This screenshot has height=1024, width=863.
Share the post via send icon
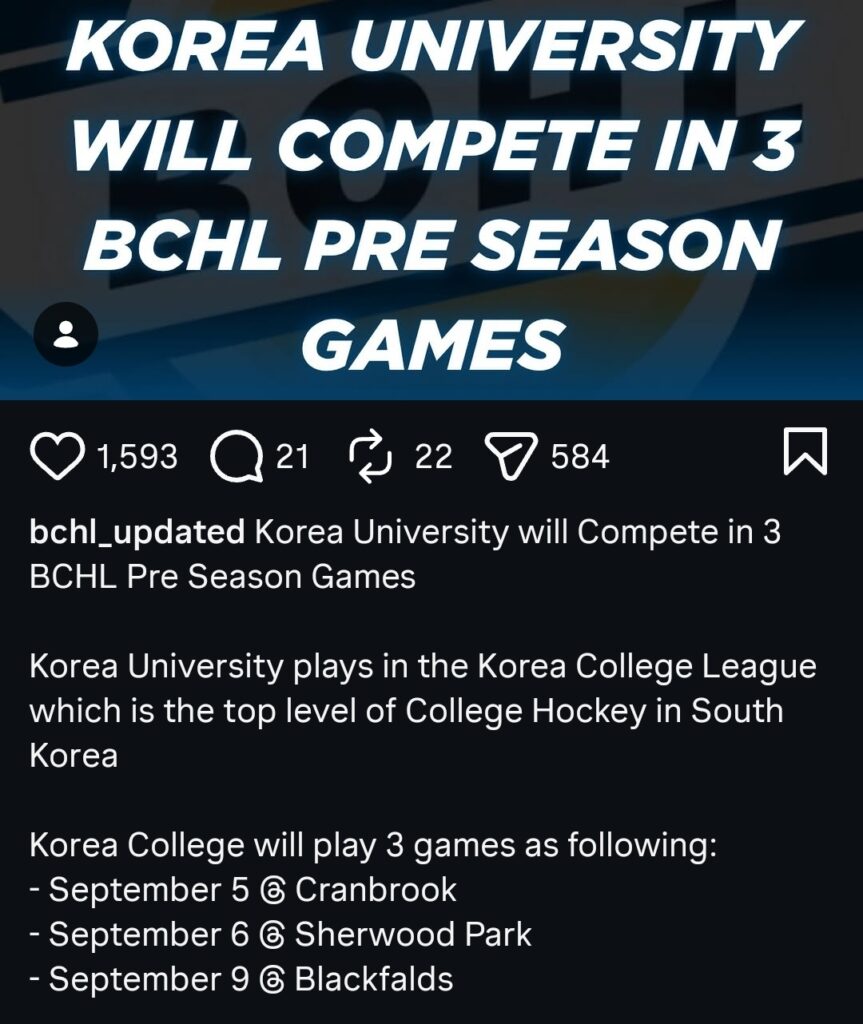pos(511,456)
